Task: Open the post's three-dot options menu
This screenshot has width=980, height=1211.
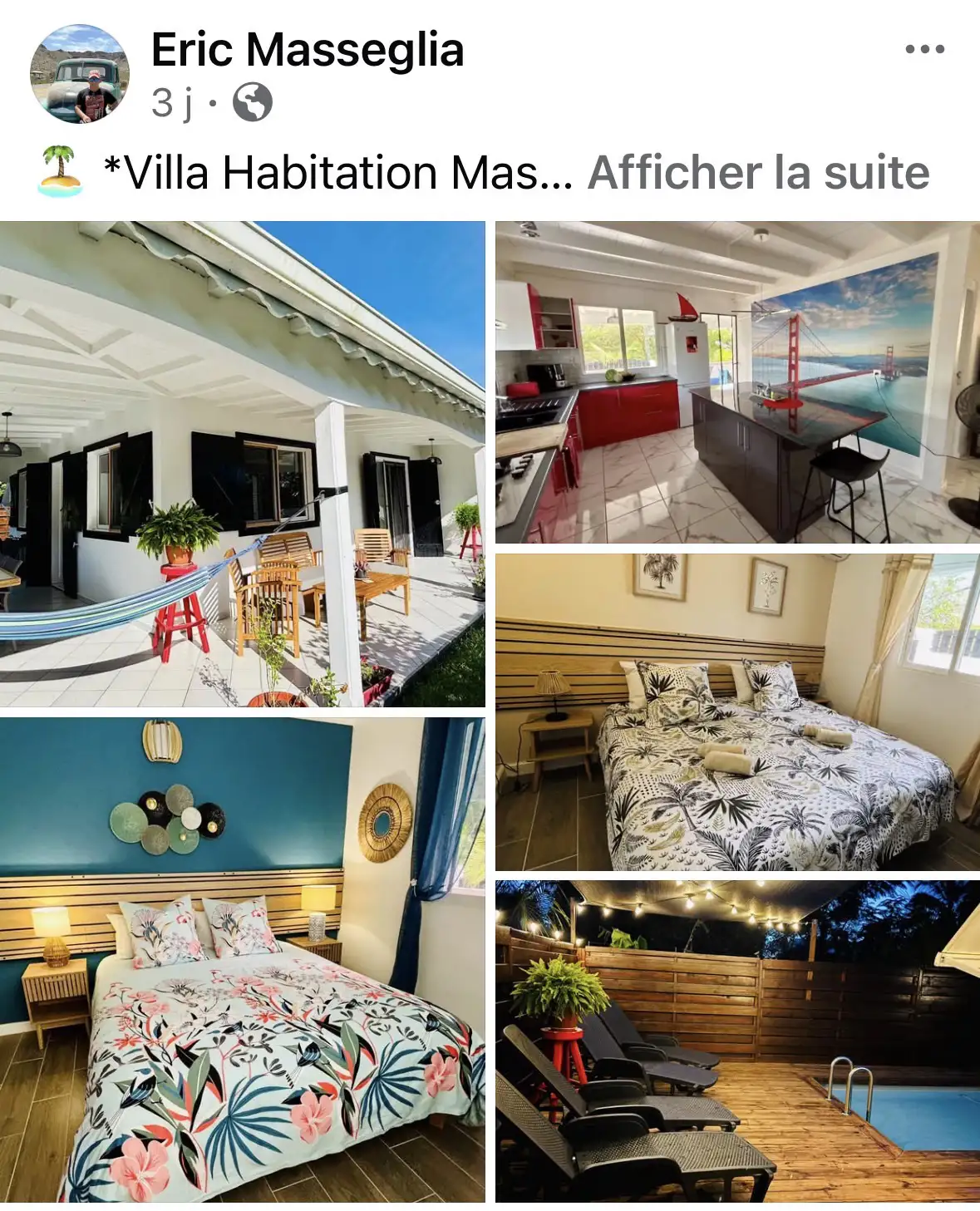Action: coord(924,50)
